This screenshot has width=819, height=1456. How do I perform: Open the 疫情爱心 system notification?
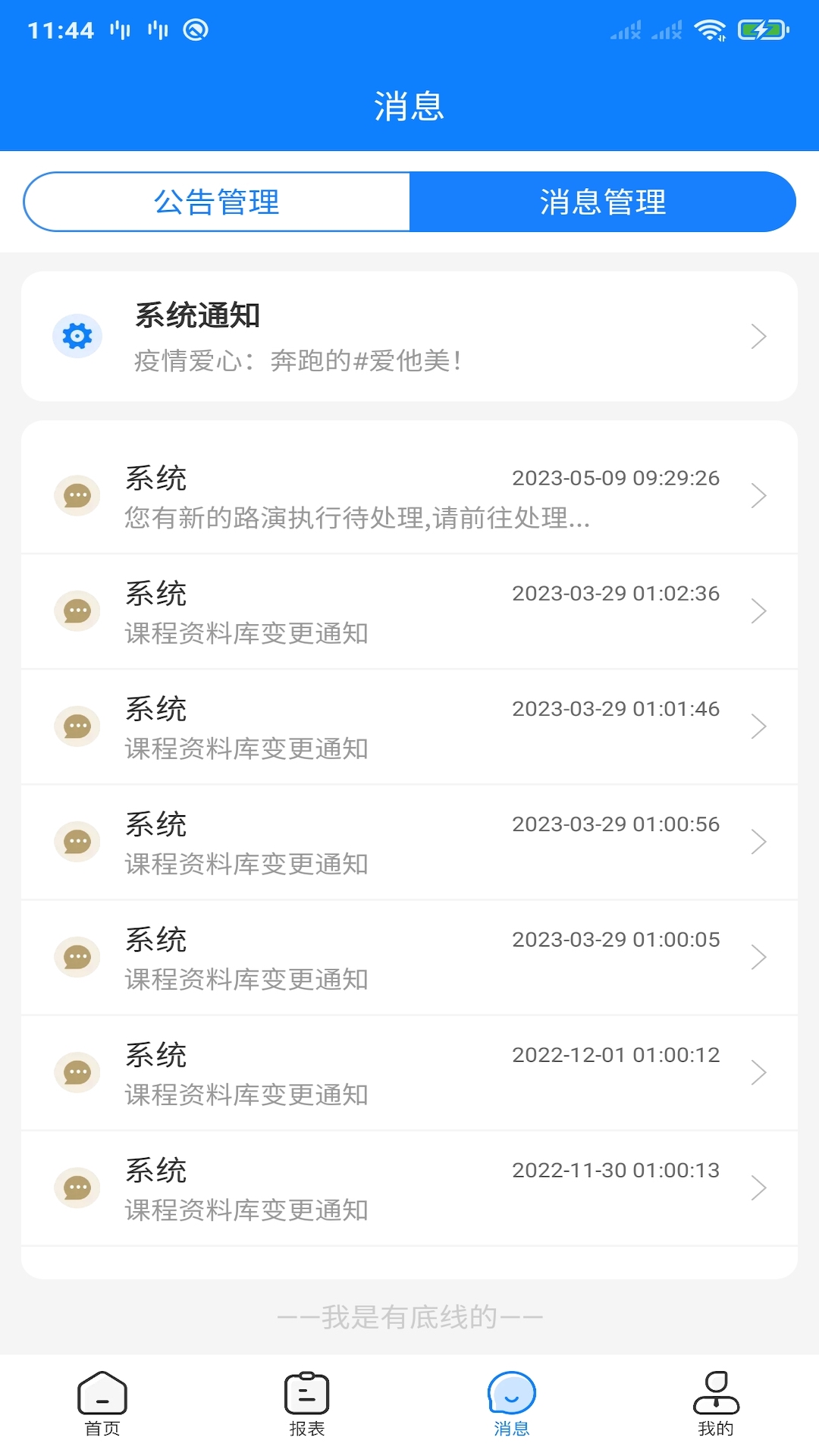[409, 336]
